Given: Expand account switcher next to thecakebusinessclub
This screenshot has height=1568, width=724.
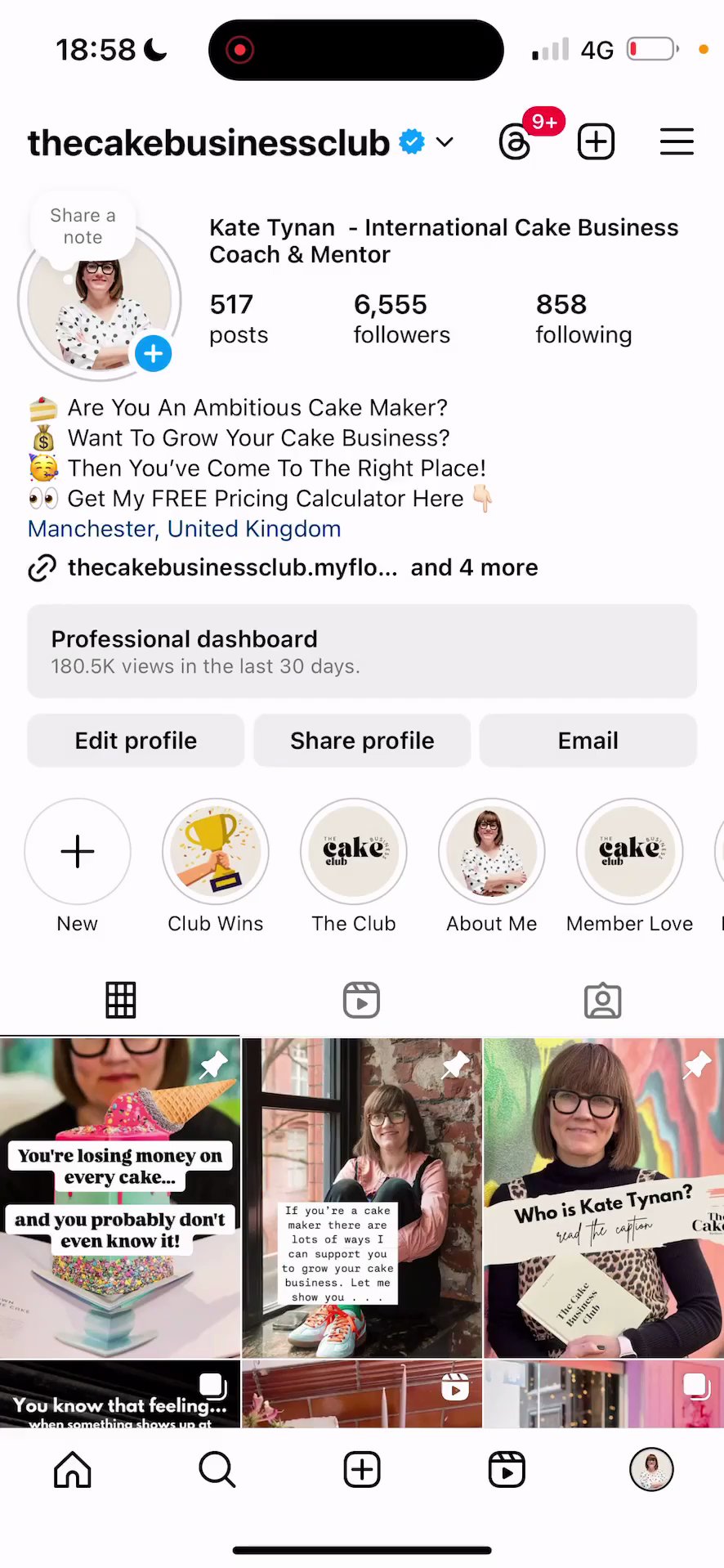Looking at the screenshot, I should point(445,142).
